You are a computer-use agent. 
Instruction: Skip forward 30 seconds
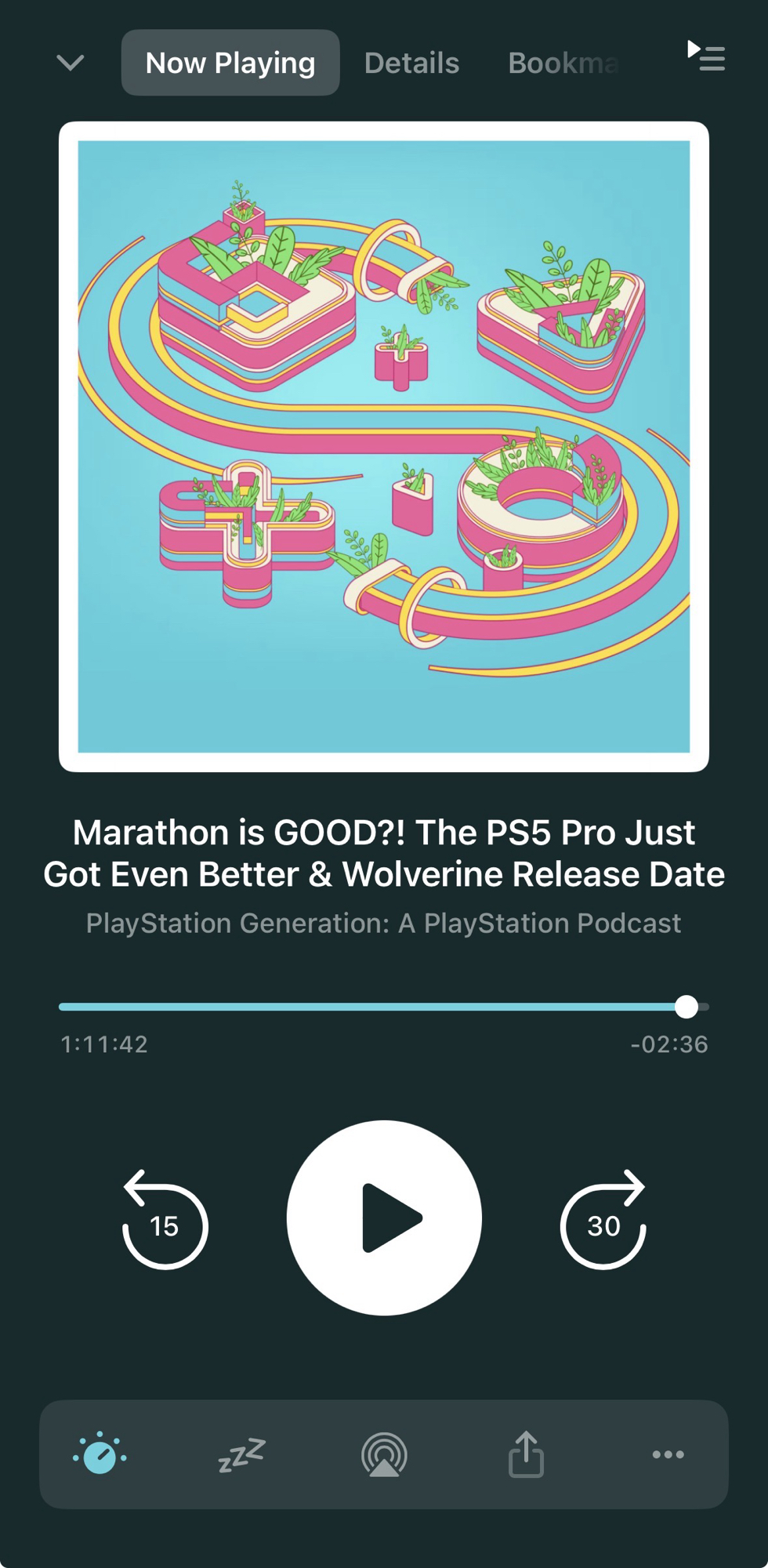603,1219
